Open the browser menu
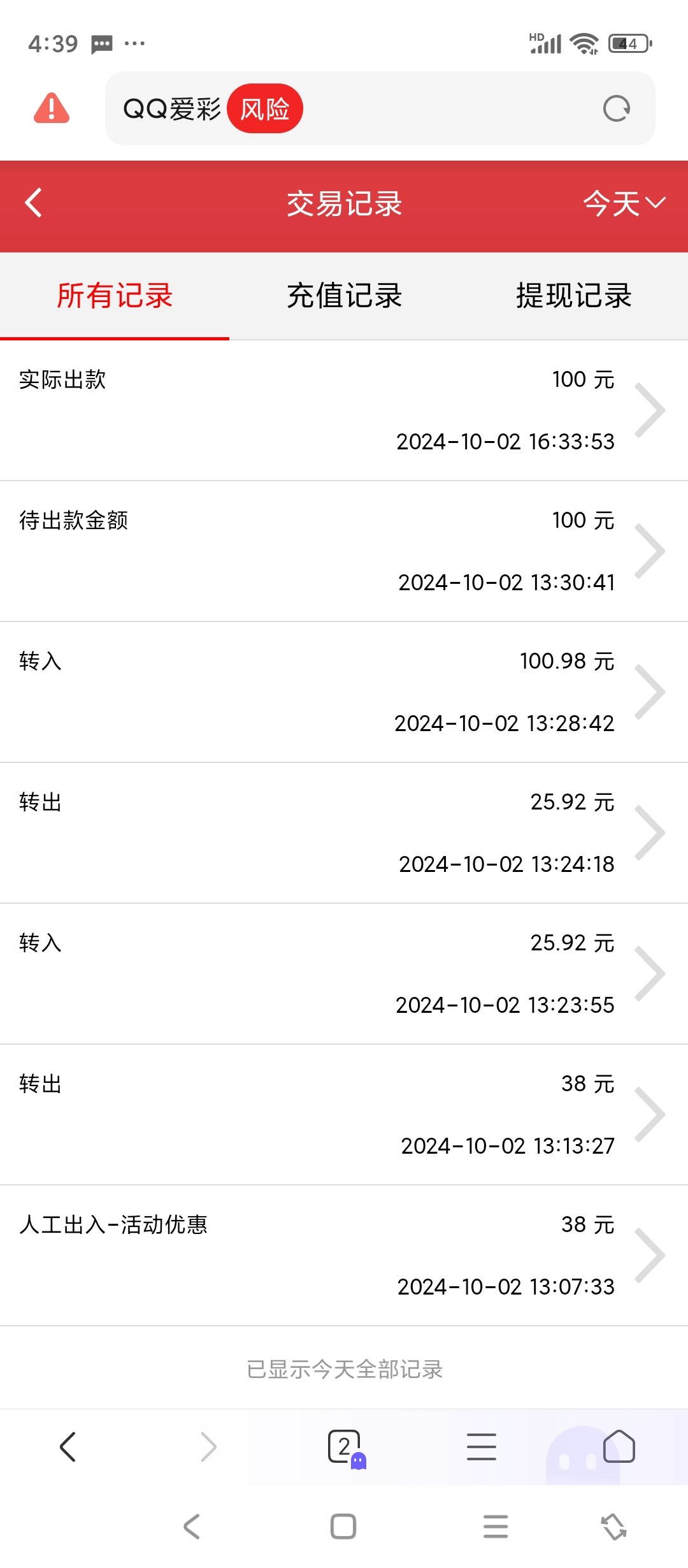The width and height of the screenshot is (688, 1568). pos(482,1447)
